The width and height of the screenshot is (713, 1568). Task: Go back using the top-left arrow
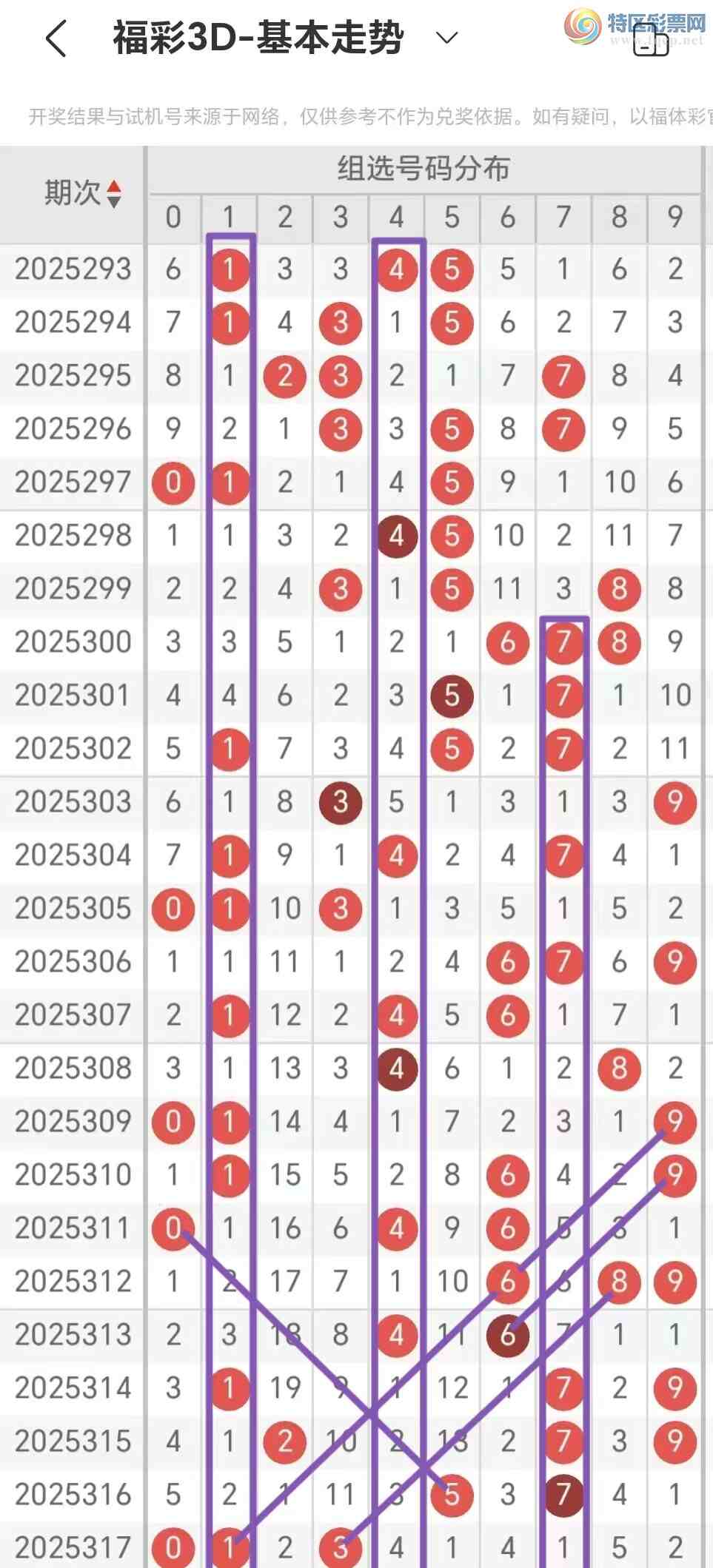[56, 38]
